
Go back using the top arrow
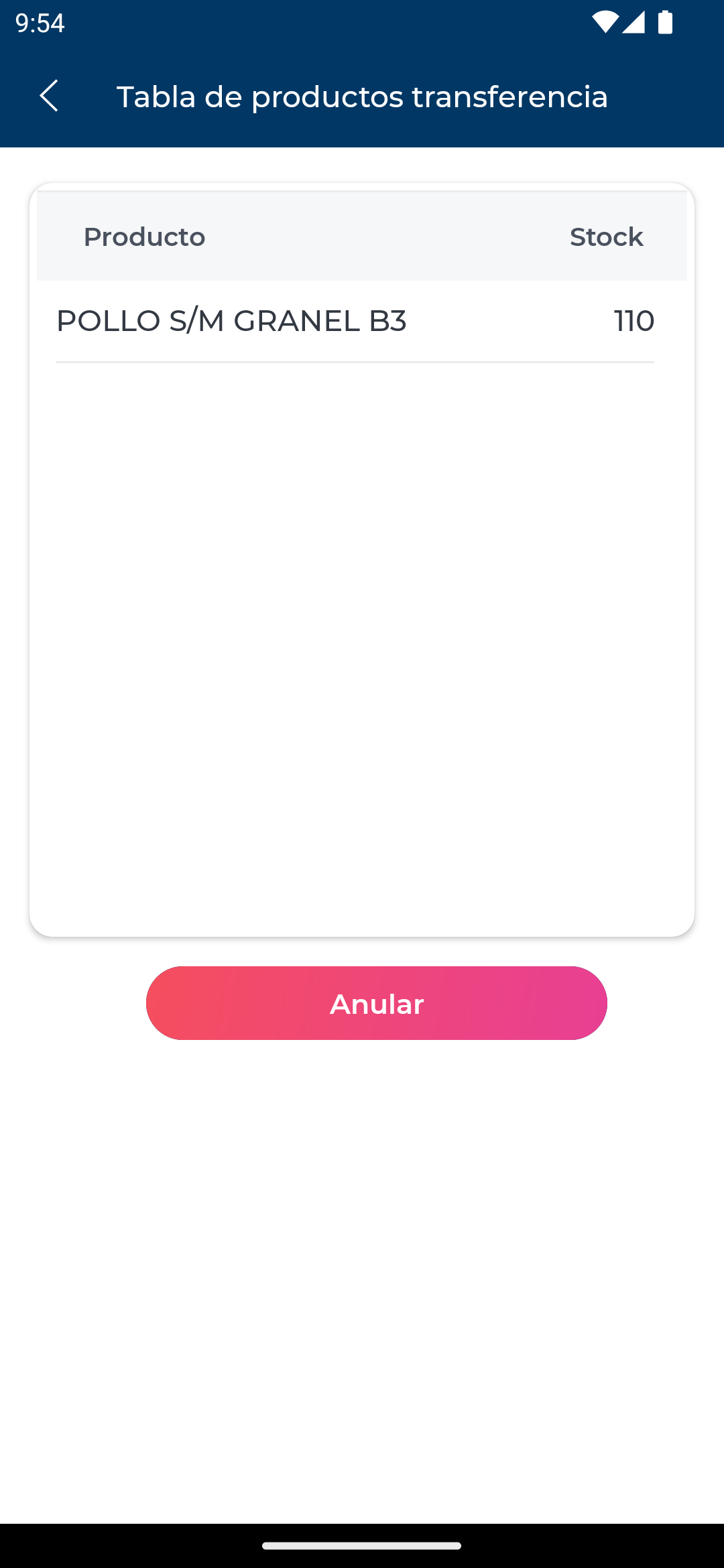[x=49, y=96]
